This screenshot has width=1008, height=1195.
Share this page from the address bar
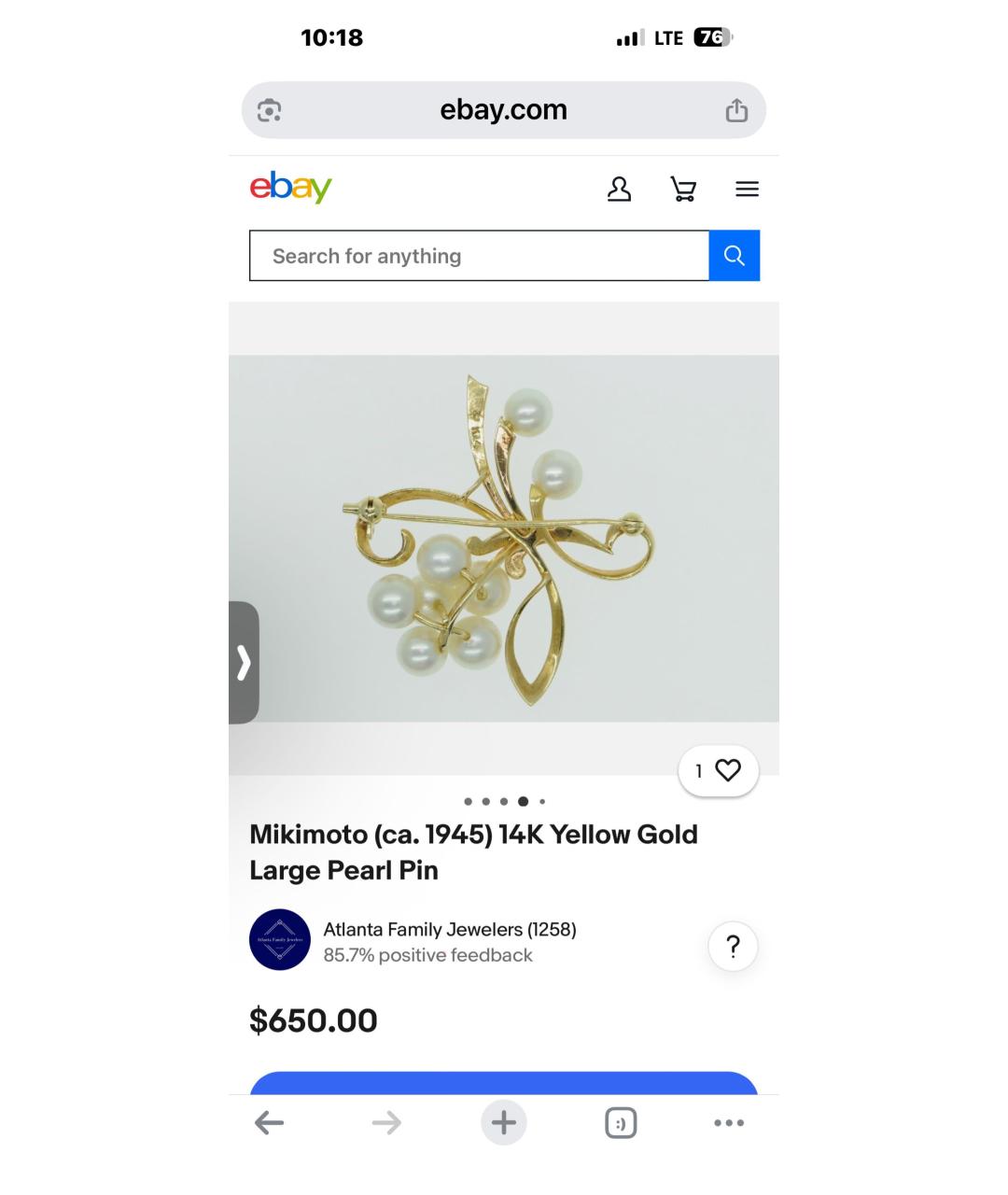(x=736, y=110)
